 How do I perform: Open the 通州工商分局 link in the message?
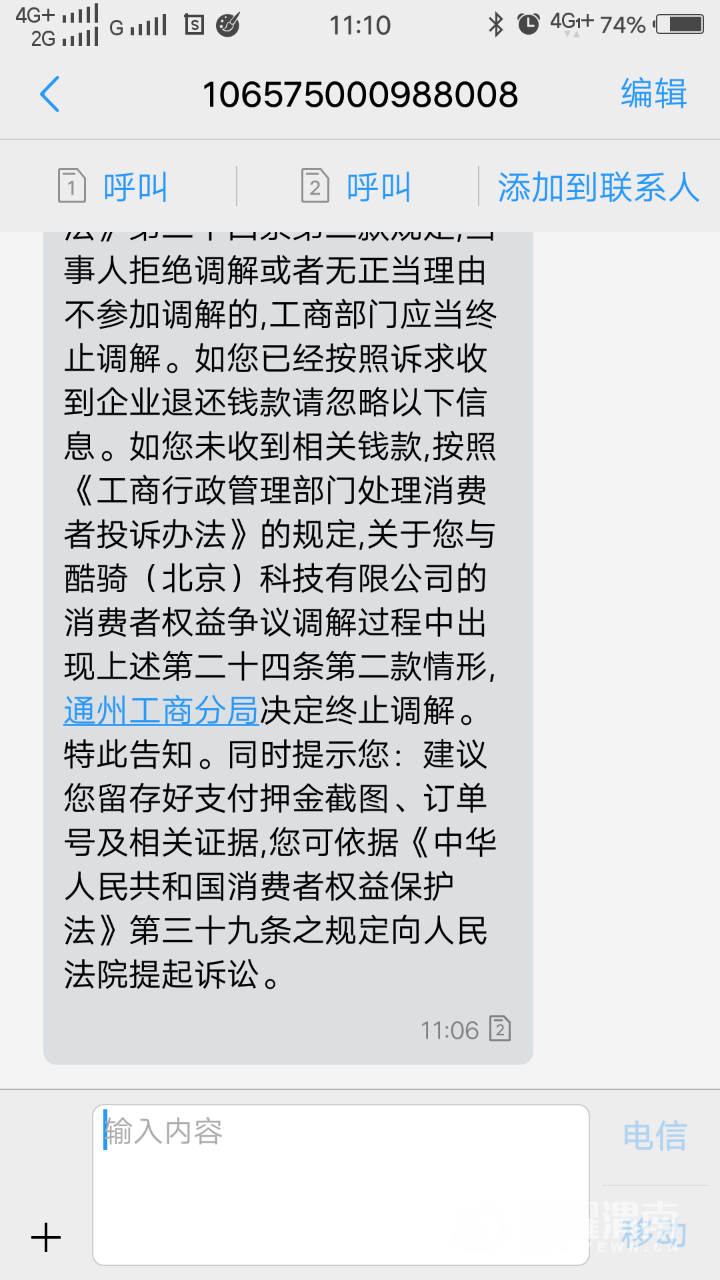pyautogui.click(x=161, y=710)
